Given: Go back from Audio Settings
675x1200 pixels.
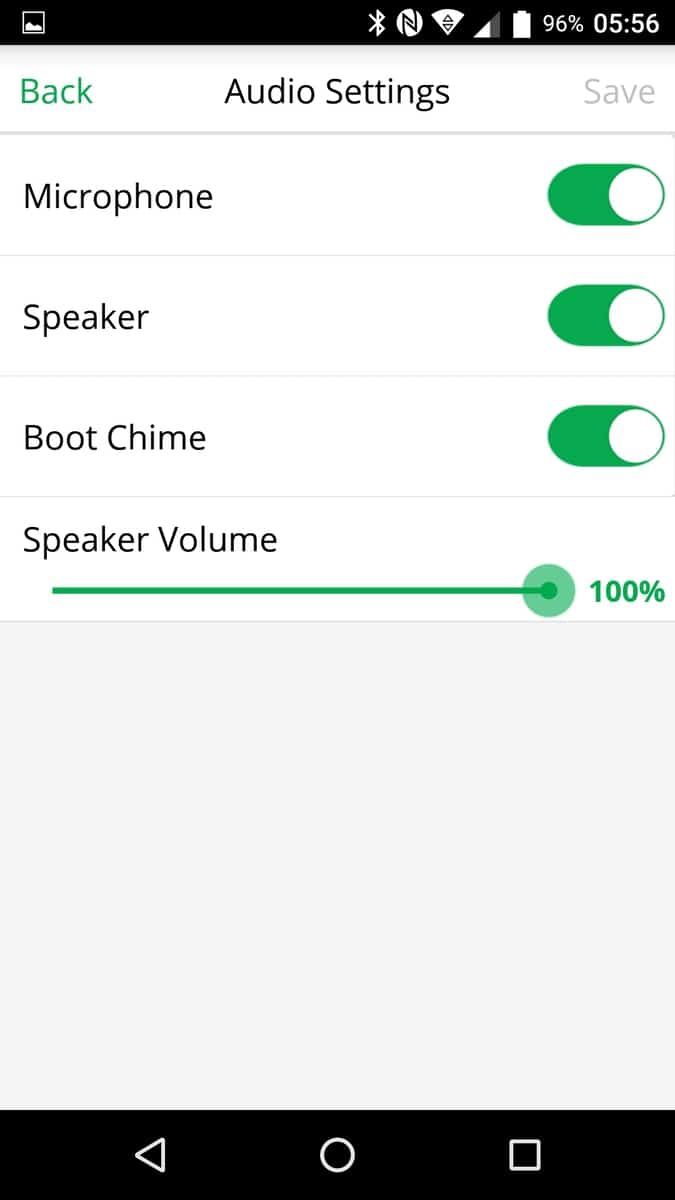Looking at the screenshot, I should point(56,92).
